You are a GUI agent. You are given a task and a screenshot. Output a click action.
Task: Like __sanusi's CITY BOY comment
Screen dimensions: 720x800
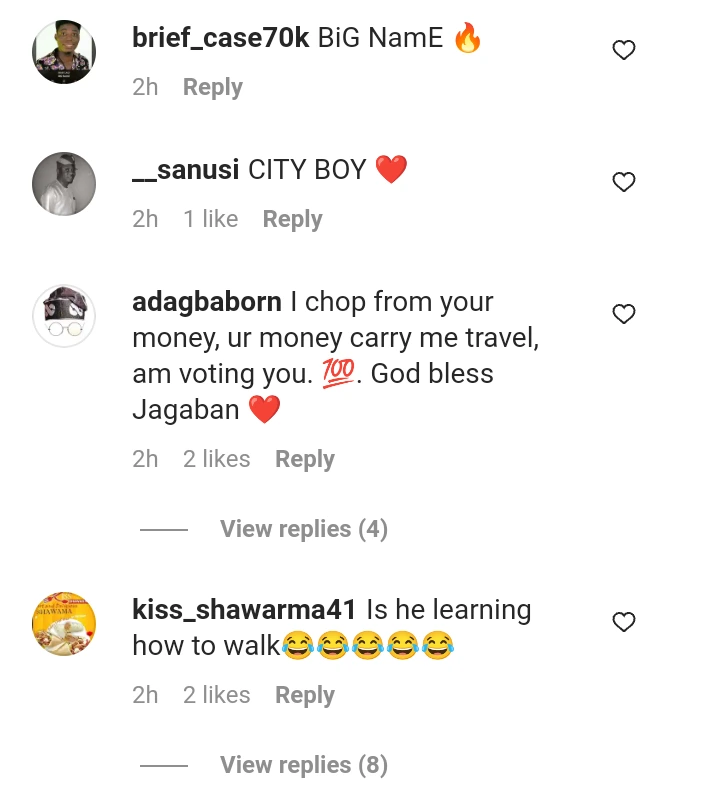tap(624, 182)
